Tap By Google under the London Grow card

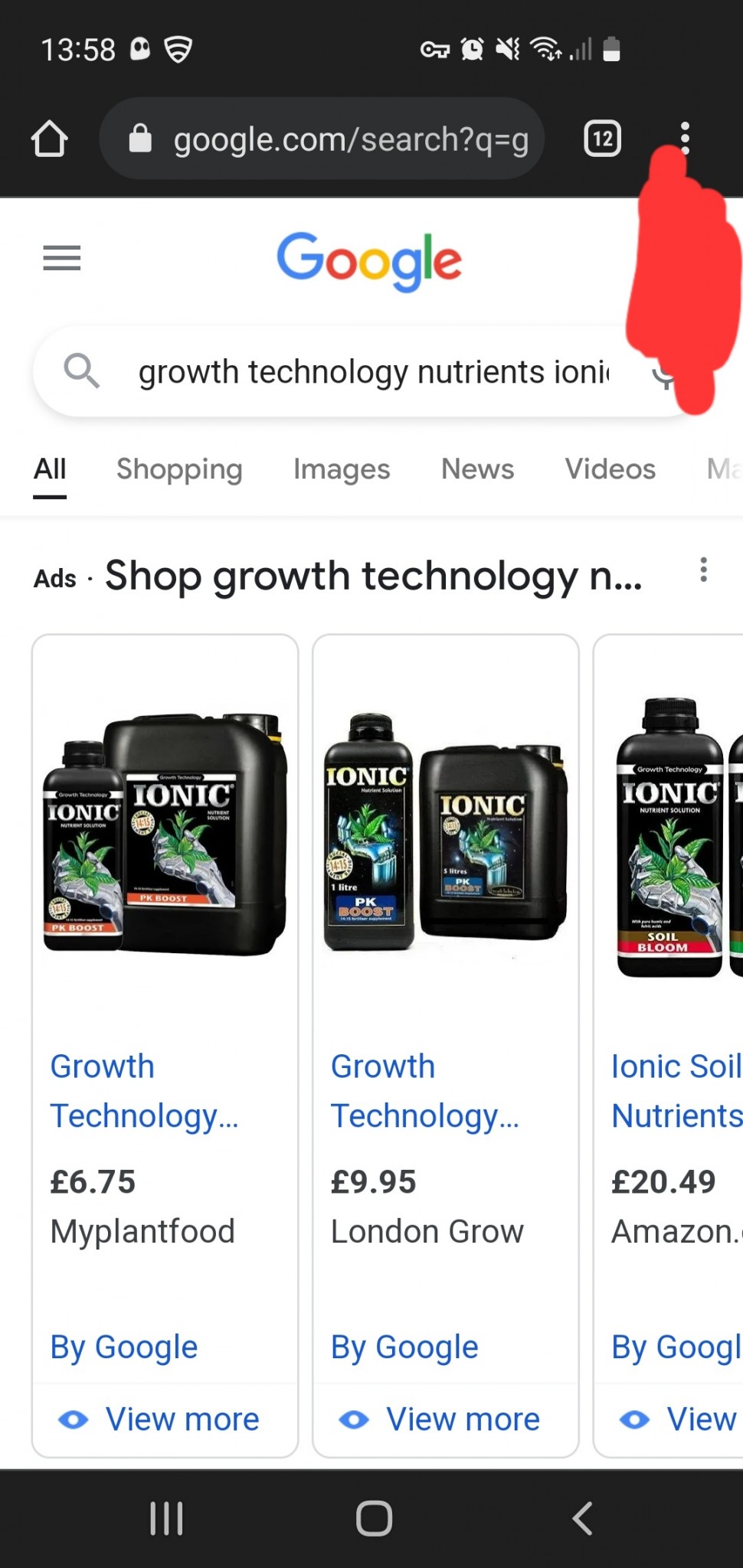coord(404,1347)
